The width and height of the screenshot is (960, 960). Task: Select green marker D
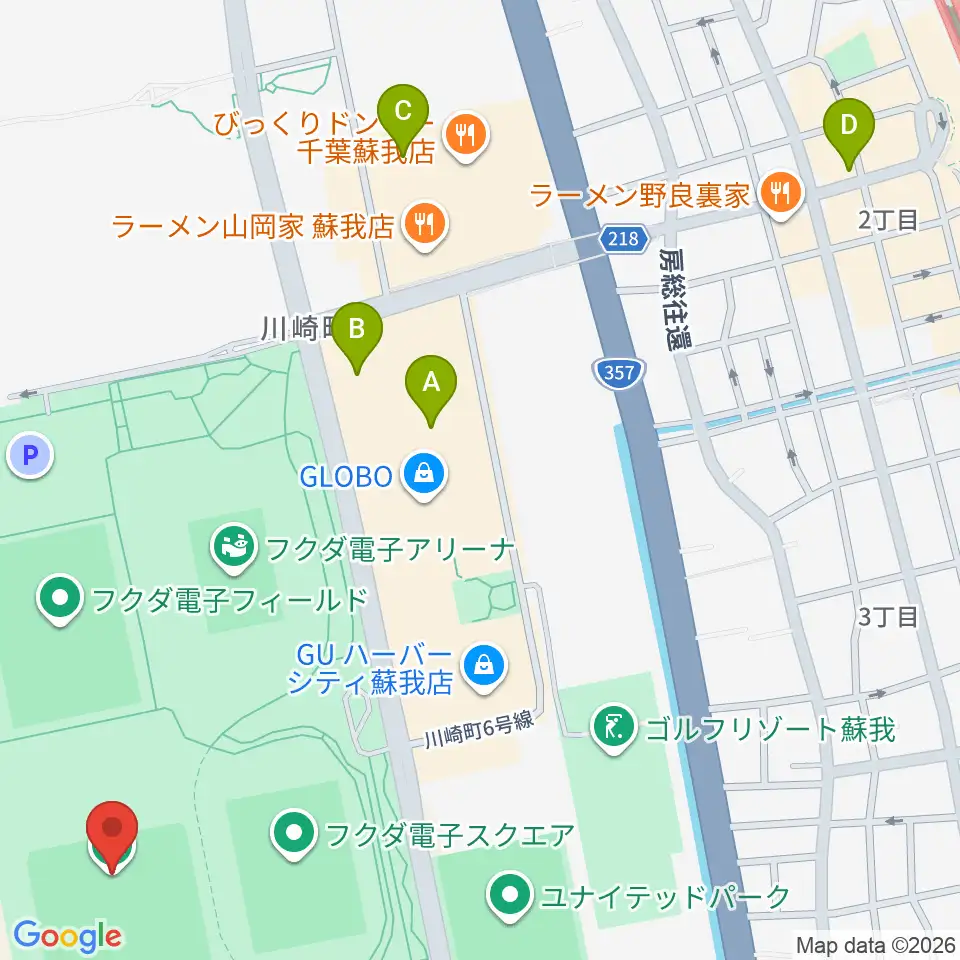point(849,134)
